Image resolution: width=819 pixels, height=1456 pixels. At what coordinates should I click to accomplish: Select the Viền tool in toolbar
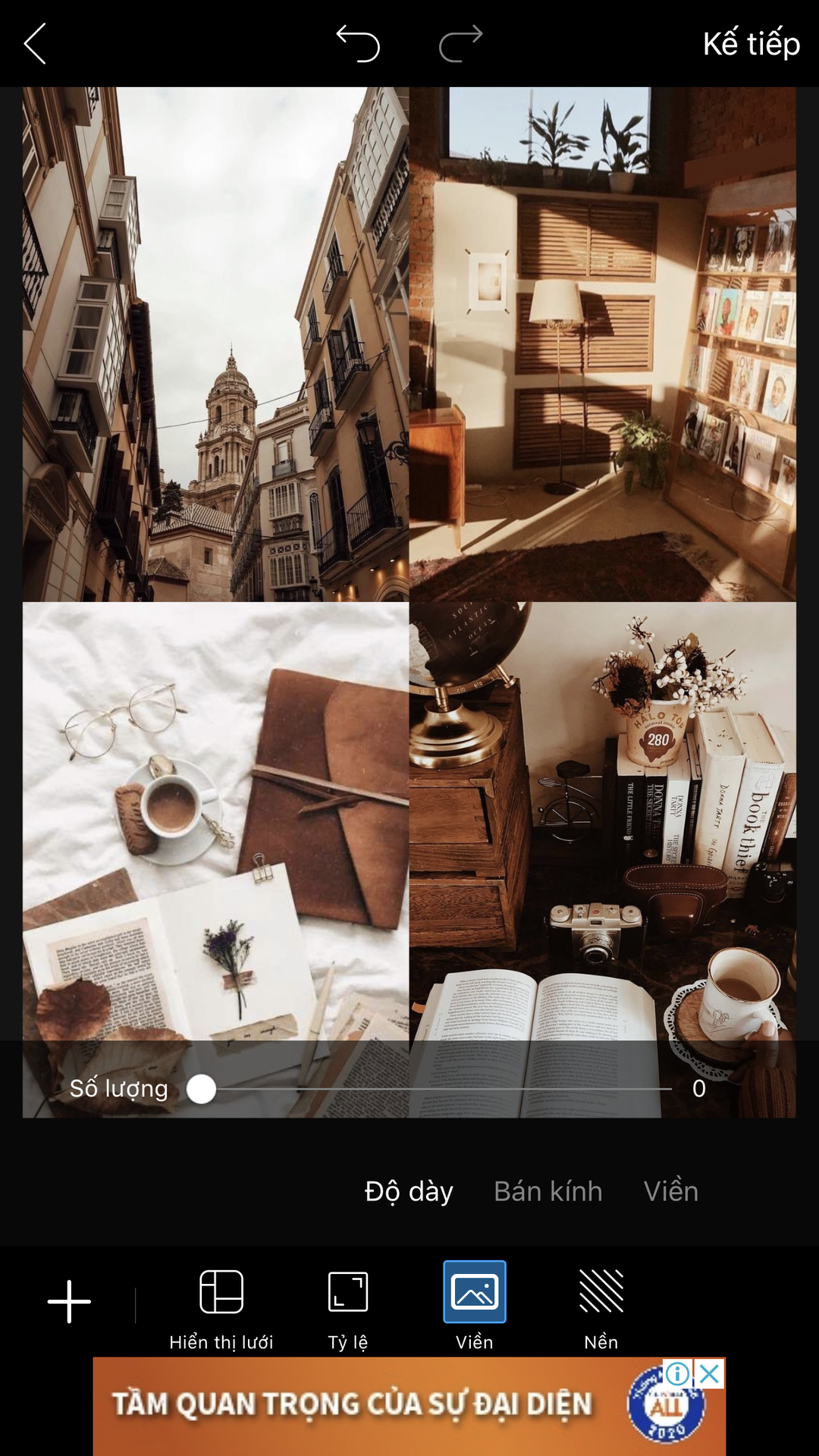475,1307
